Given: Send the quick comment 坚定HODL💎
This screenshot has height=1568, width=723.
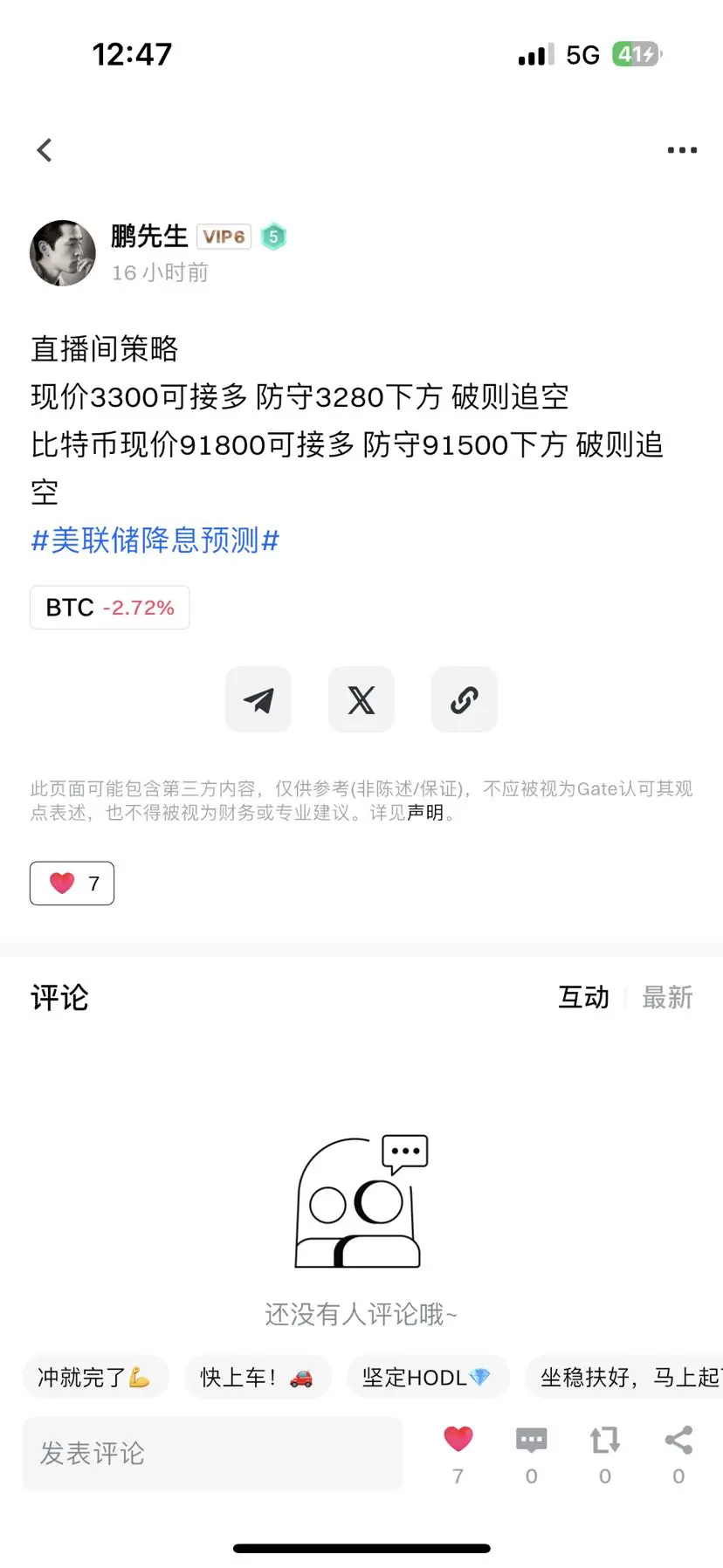Looking at the screenshot, I should coord(428,1377).
